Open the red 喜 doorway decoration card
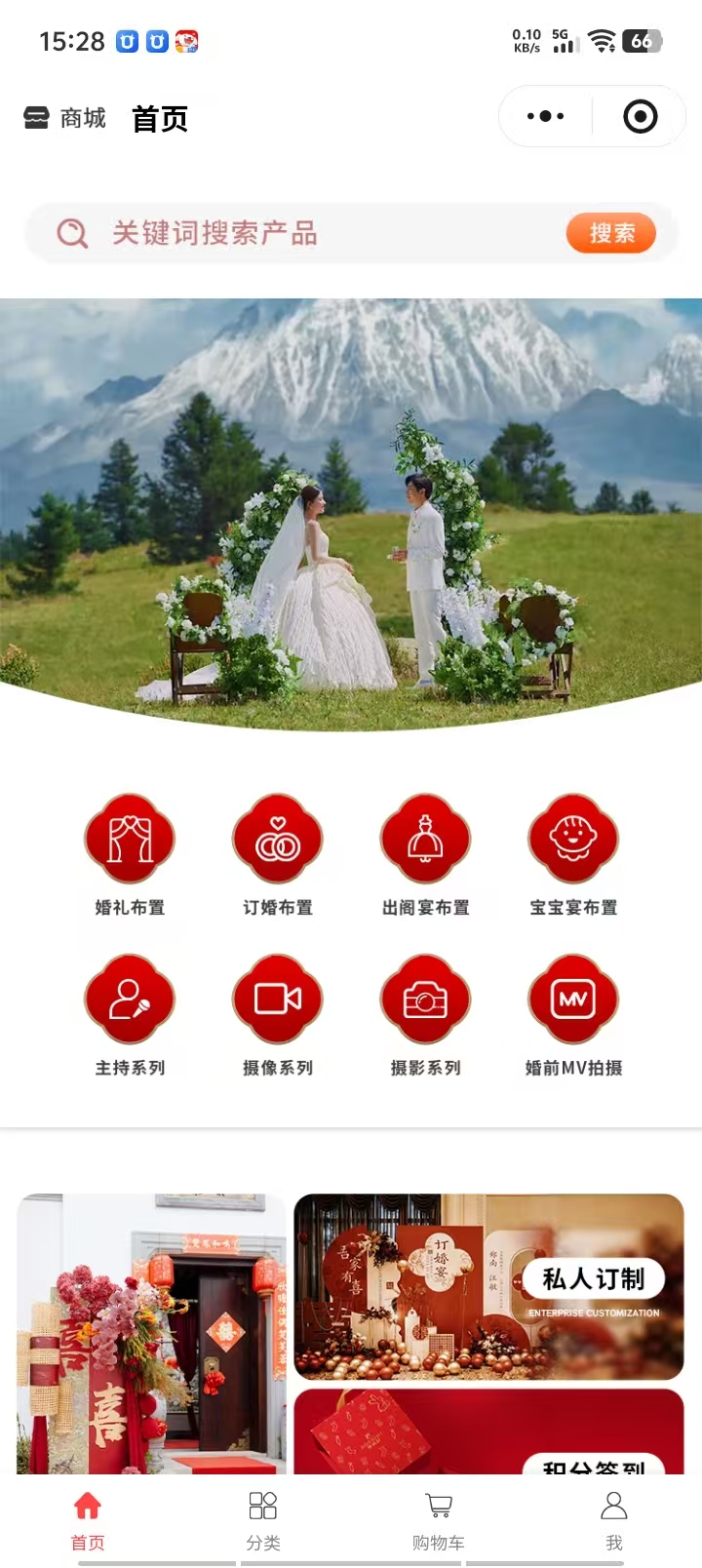The width and height of the screenshot is (702, 1568). [x=151, y=1336]
